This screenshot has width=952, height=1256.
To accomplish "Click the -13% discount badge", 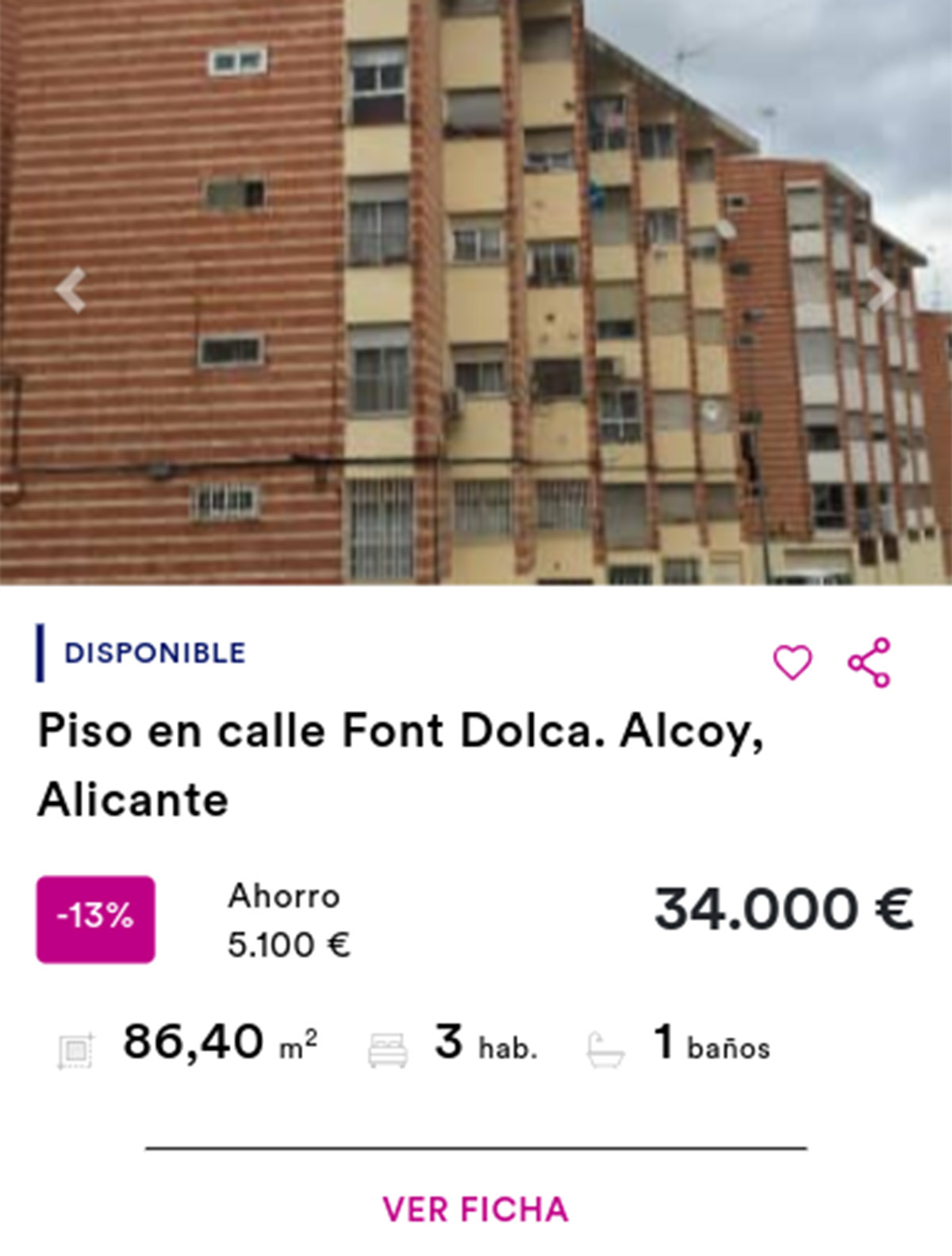I will point(97,917).
